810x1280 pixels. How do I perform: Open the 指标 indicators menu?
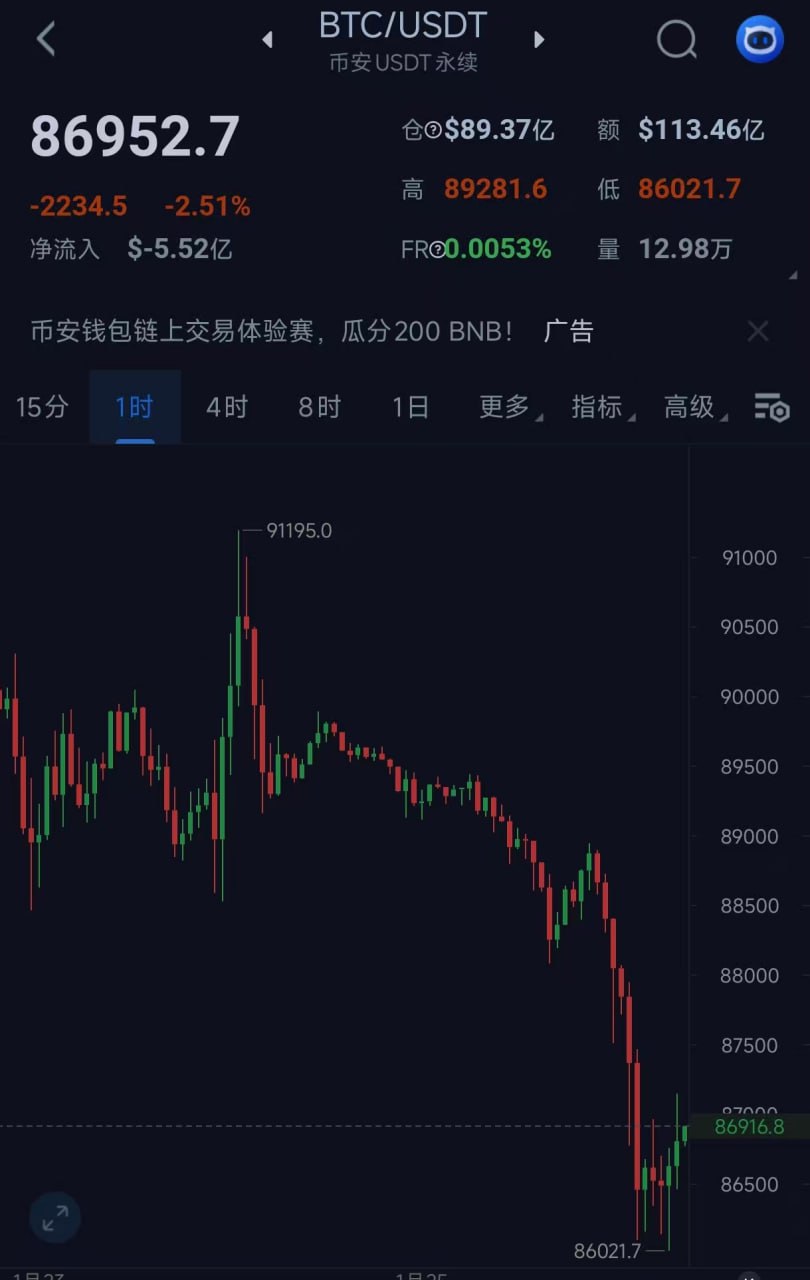point(597,407)
